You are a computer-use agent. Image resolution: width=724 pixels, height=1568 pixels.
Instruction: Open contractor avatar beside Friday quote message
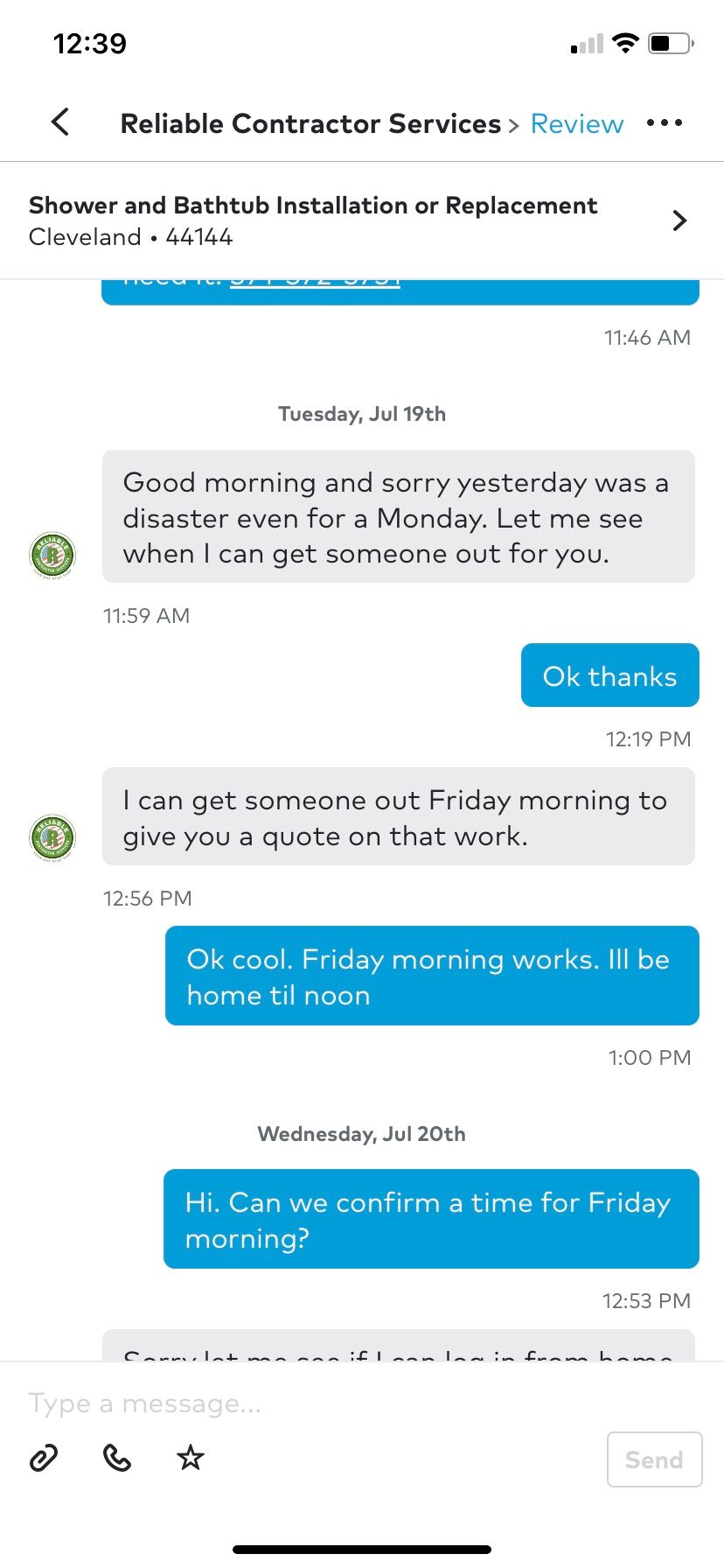52,837
